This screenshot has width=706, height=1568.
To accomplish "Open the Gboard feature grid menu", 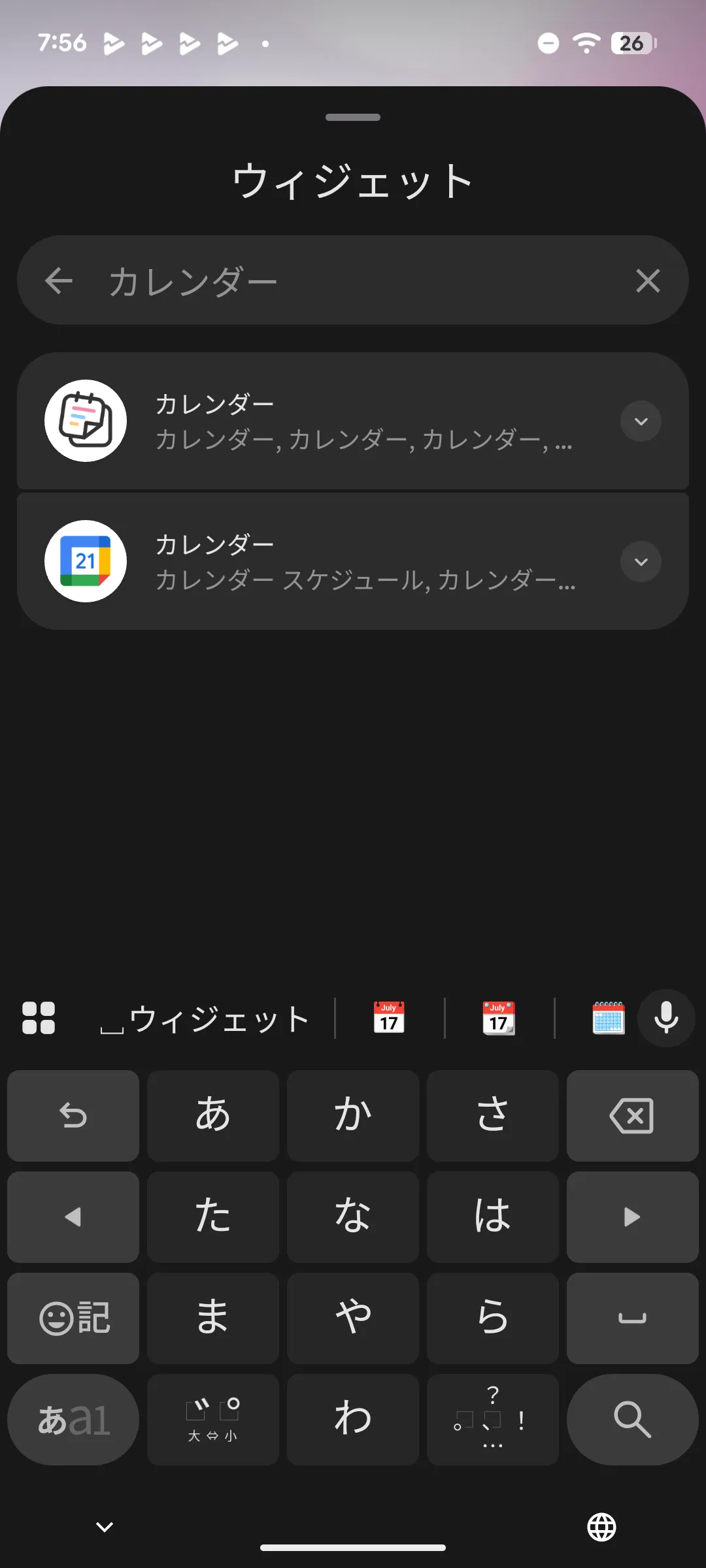I will (x=38, y=1018).
